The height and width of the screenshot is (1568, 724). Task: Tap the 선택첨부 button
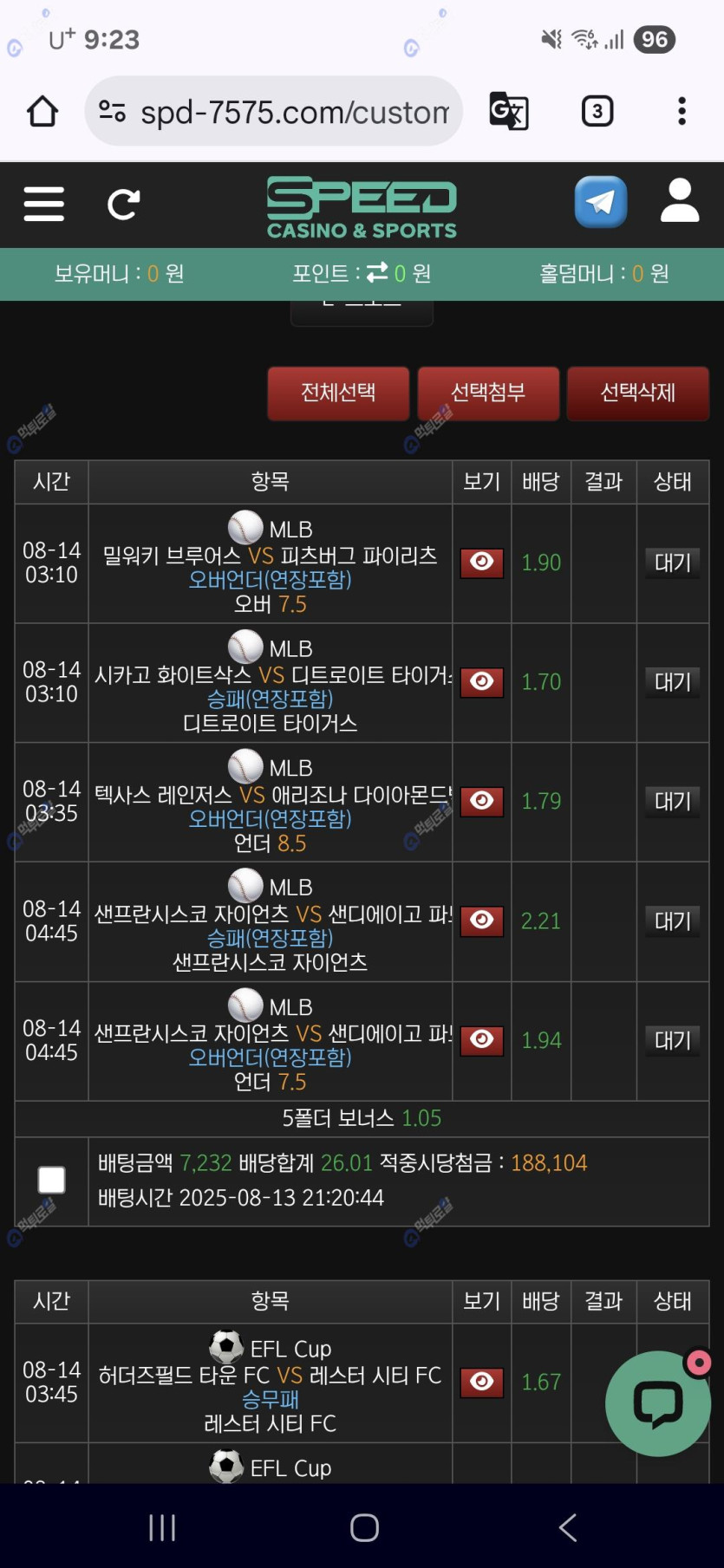tap(488, 393)
